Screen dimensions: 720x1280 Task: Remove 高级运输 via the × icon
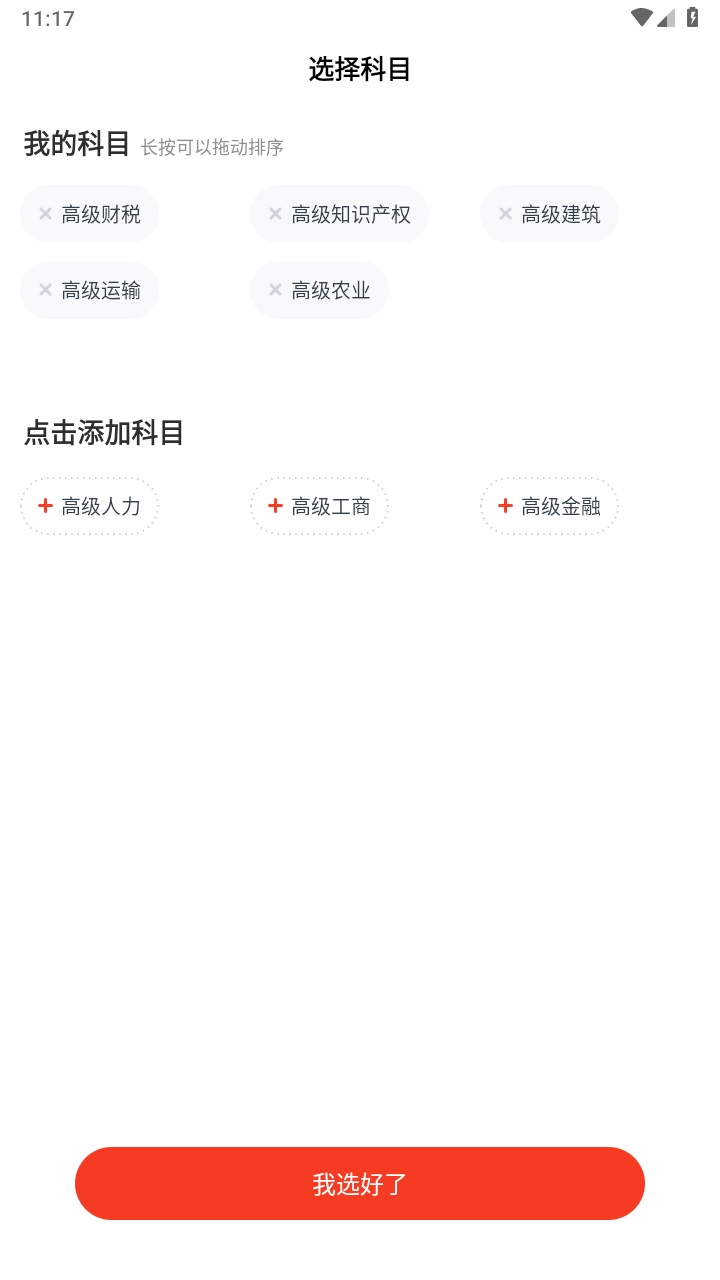pyautogui.click(x=44, y=289)
